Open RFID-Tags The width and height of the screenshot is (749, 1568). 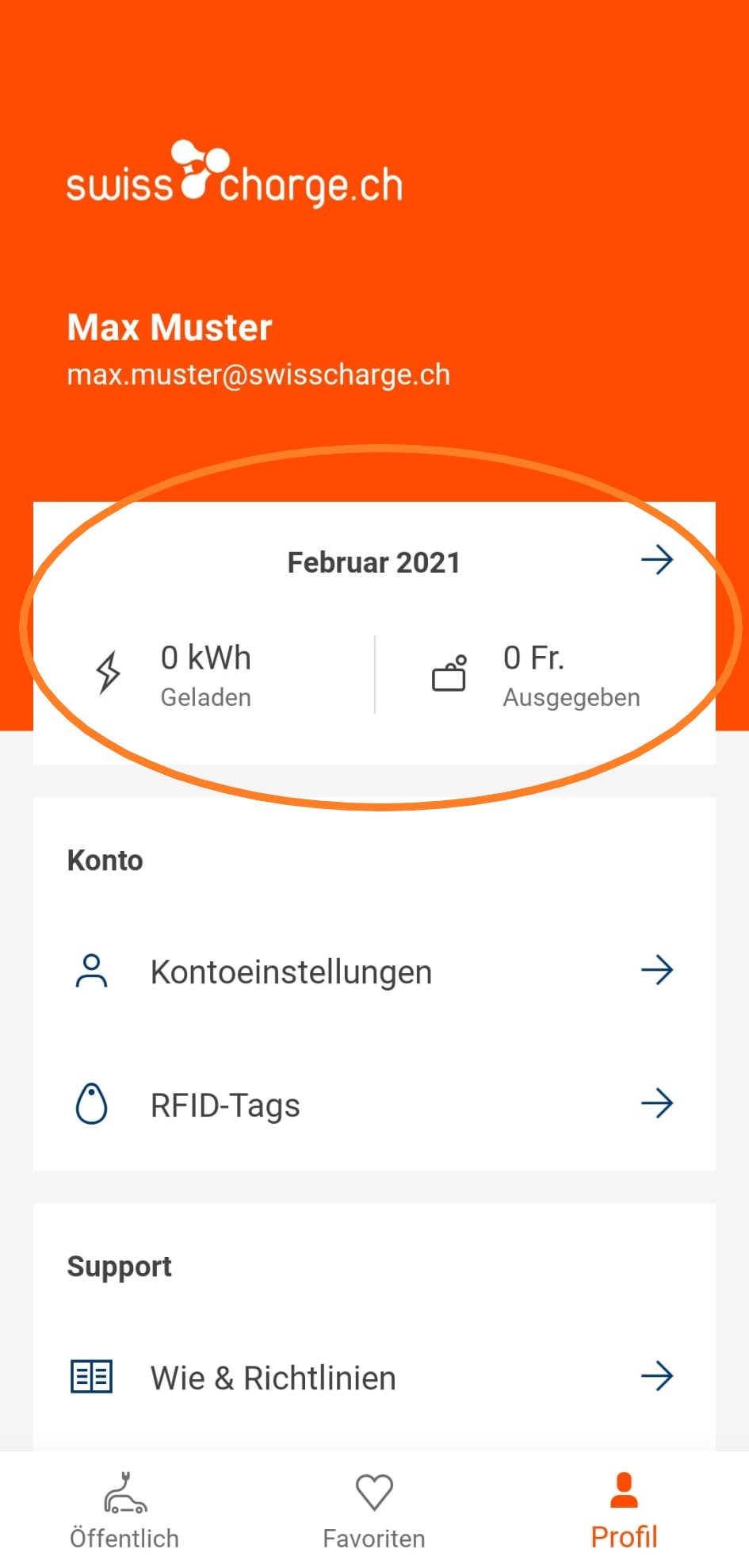(x=373, y=1104)
